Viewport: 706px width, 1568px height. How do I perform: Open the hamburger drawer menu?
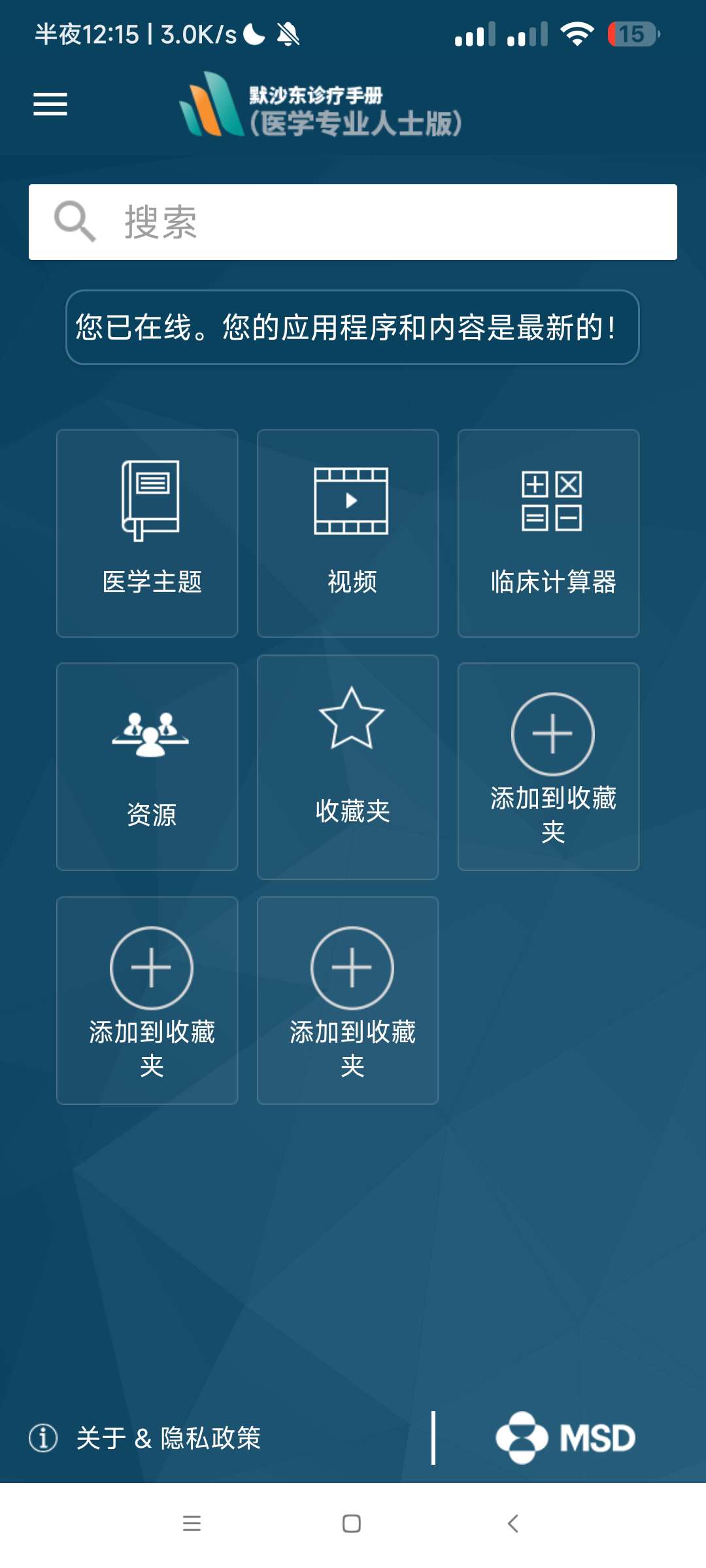pyautogui.click(x=50, y=105)
